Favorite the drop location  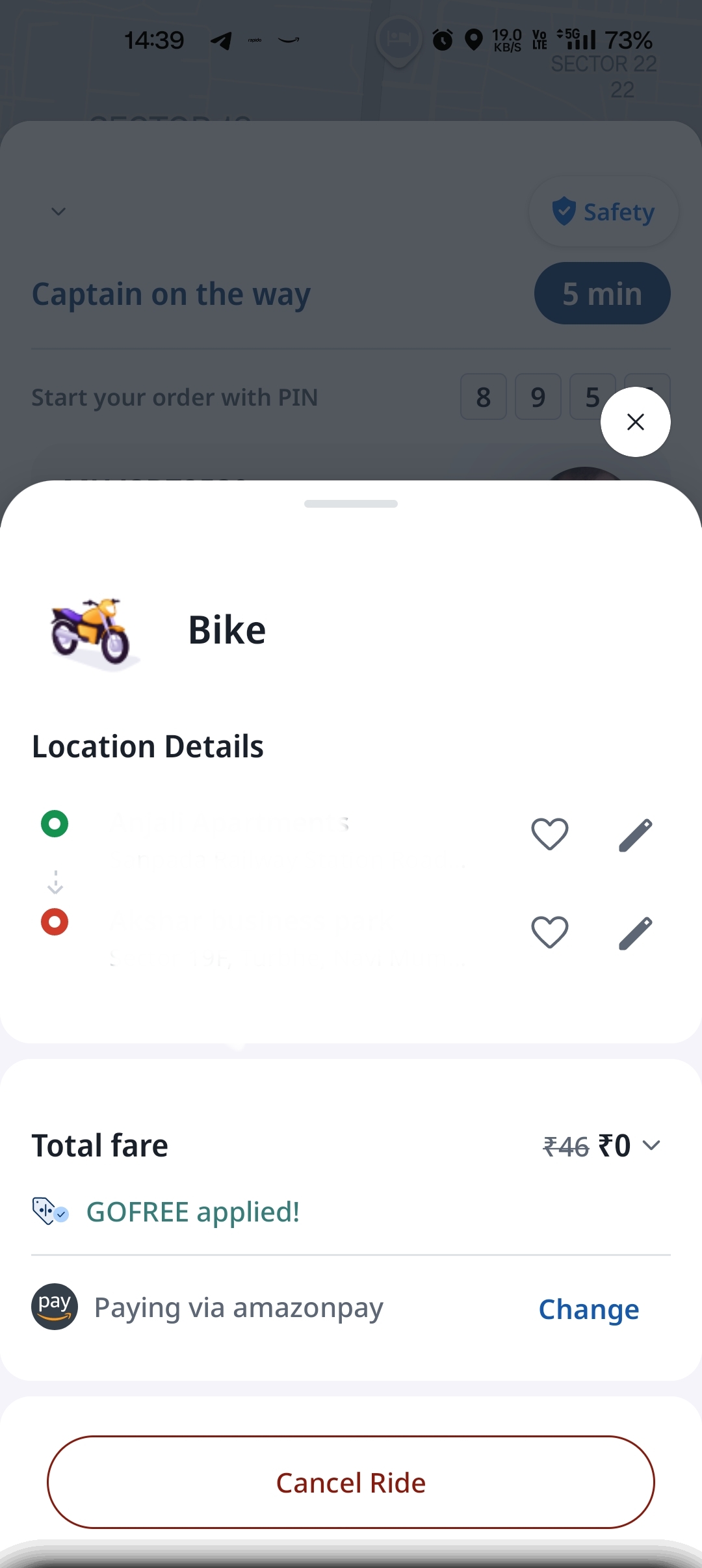pos(549,932)
